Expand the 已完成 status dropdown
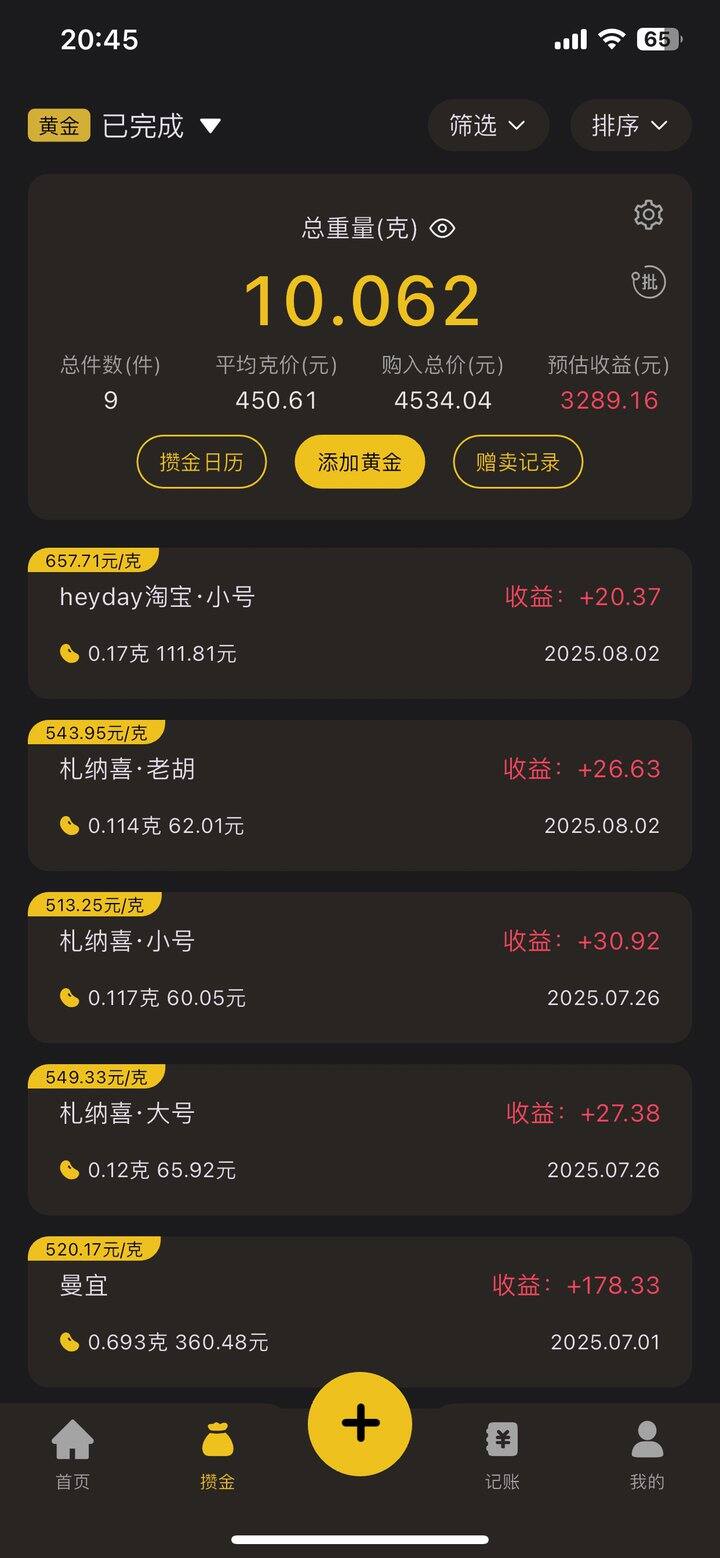The width and height of the screenshot is (720, 1558). [x=161, y=125]
